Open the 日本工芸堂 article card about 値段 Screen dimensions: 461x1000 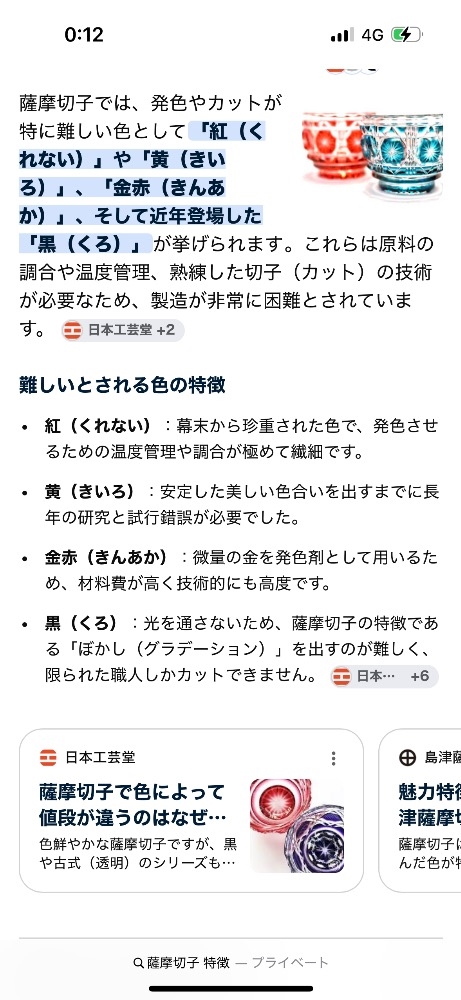[x=191, y=811]
